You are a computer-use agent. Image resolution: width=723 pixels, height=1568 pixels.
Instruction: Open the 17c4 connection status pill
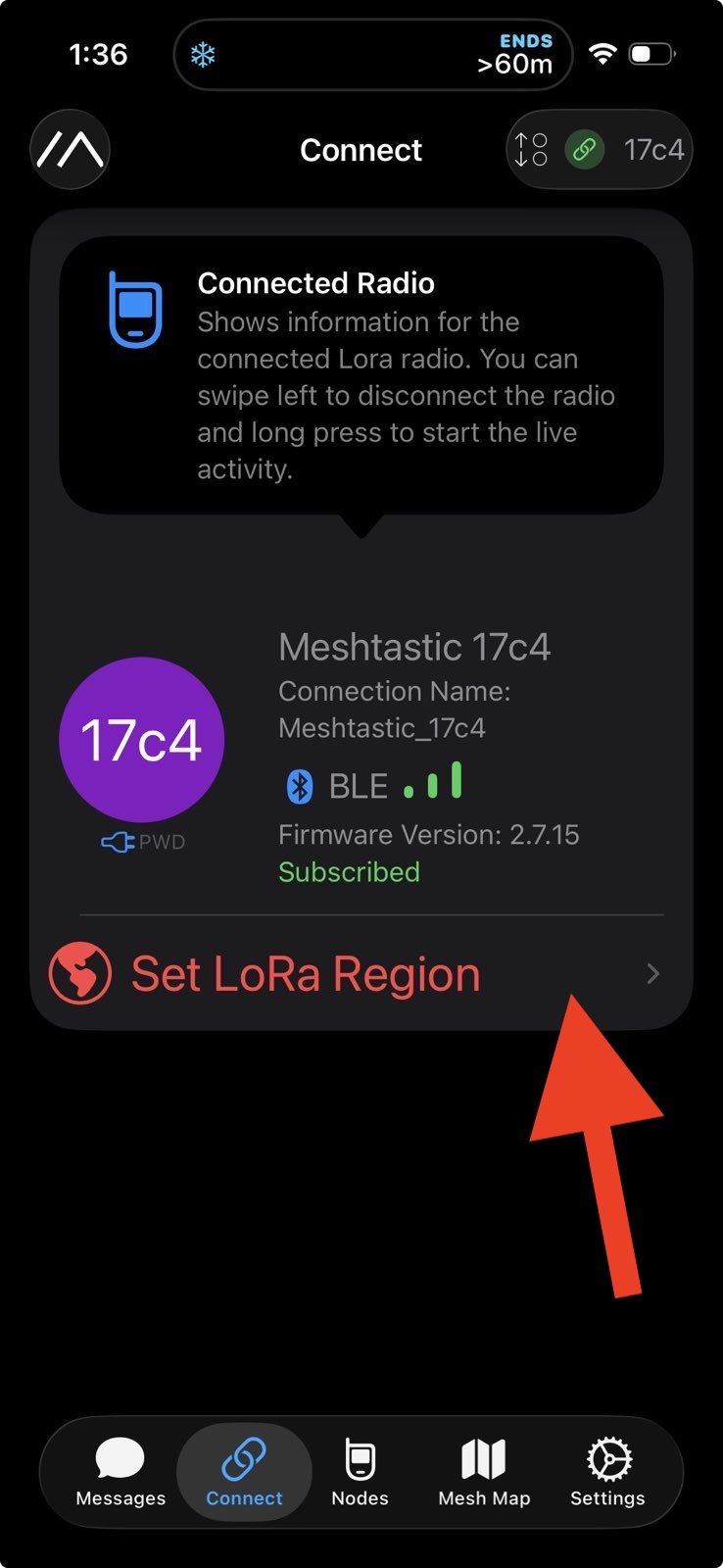[600, 150]
